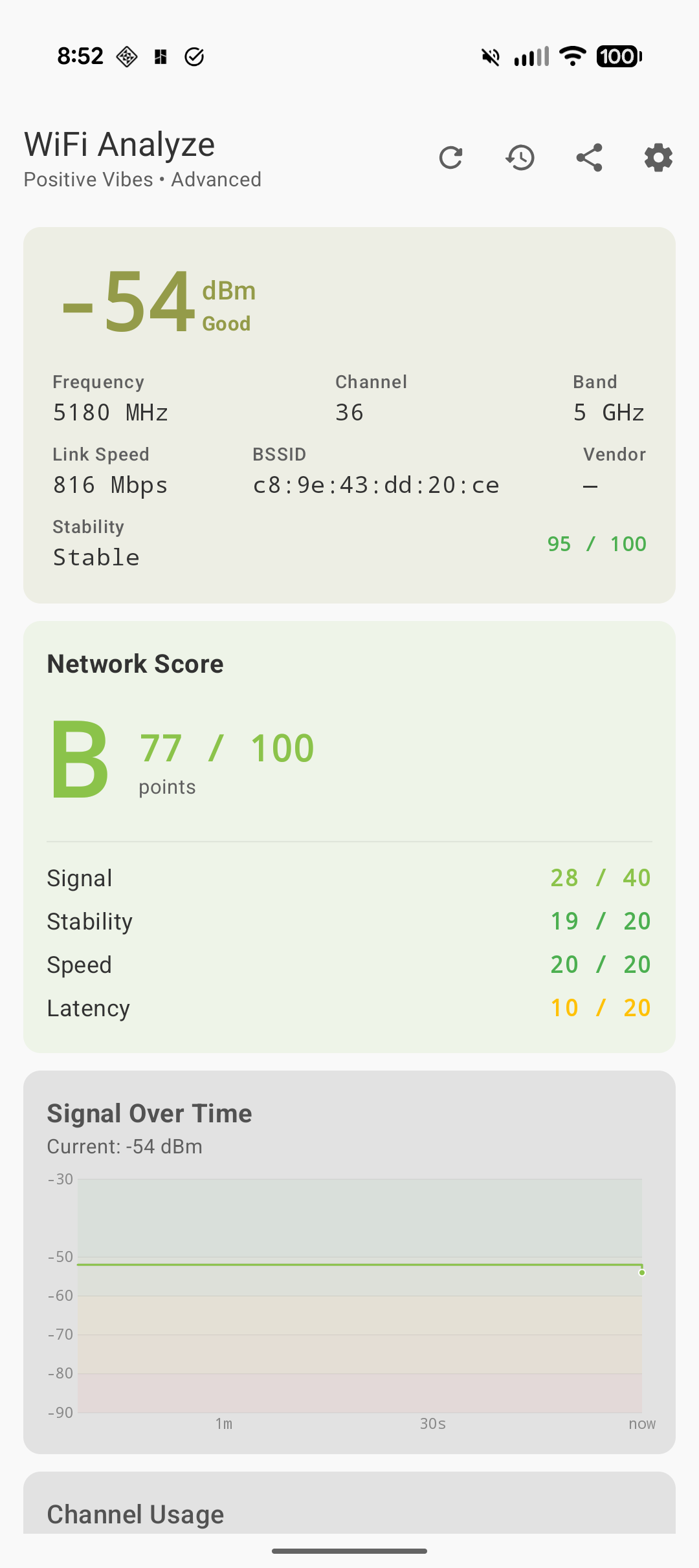The image size is (699, 1568).
Task: Tap the Network Score card header
Action: click(135, 663)
